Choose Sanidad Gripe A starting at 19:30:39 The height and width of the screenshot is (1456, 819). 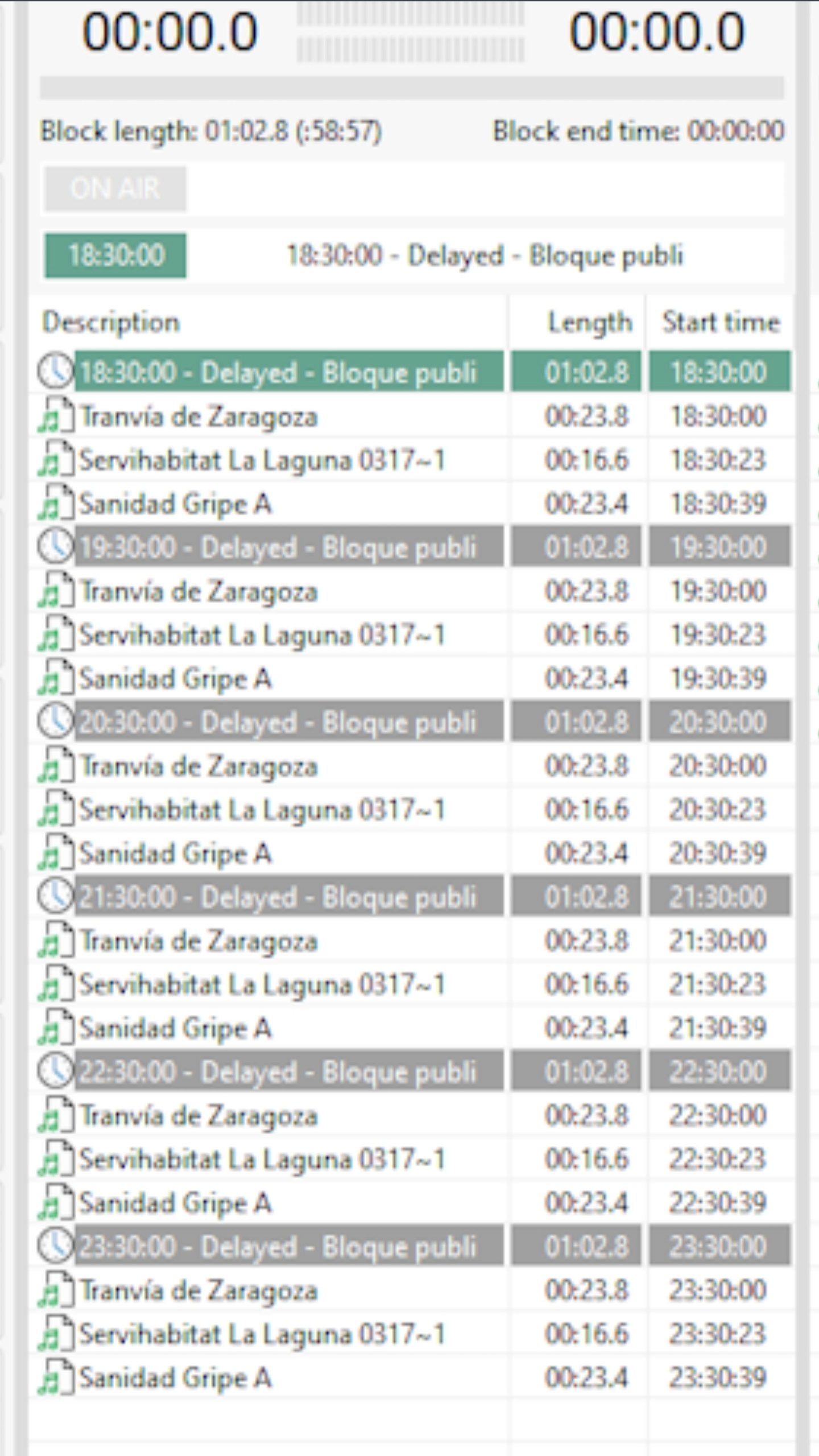[175, 679]
